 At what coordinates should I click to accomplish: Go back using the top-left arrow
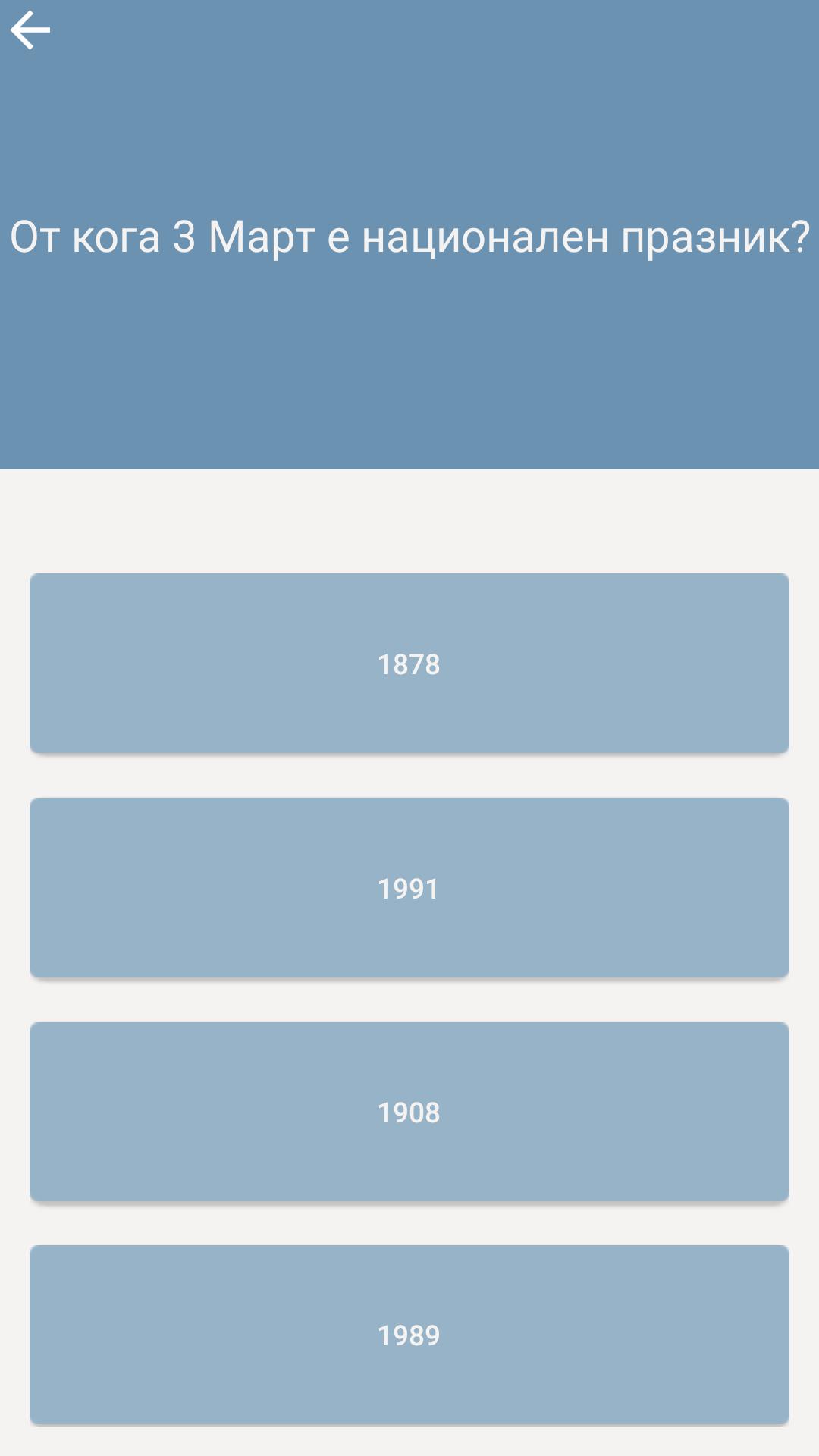pos(30,30)
